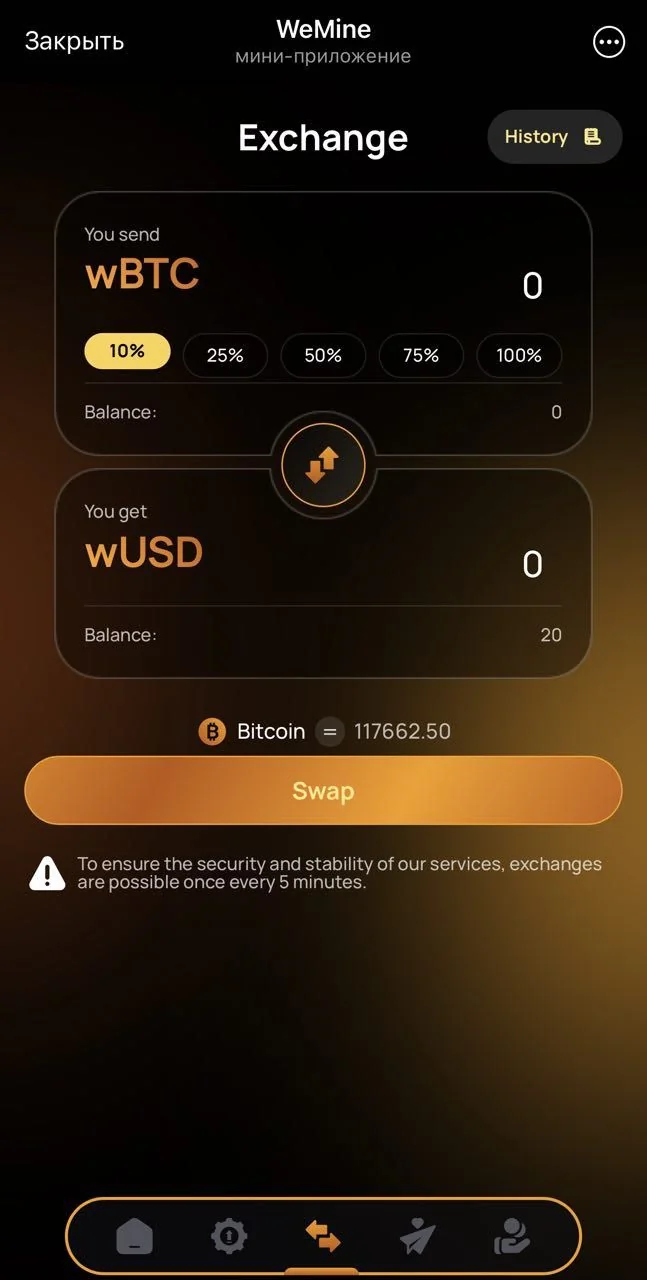The image size is (647, 1280).
Task: Go to the home tab in the bottom bar
Action: click(x=135, y=1237)
